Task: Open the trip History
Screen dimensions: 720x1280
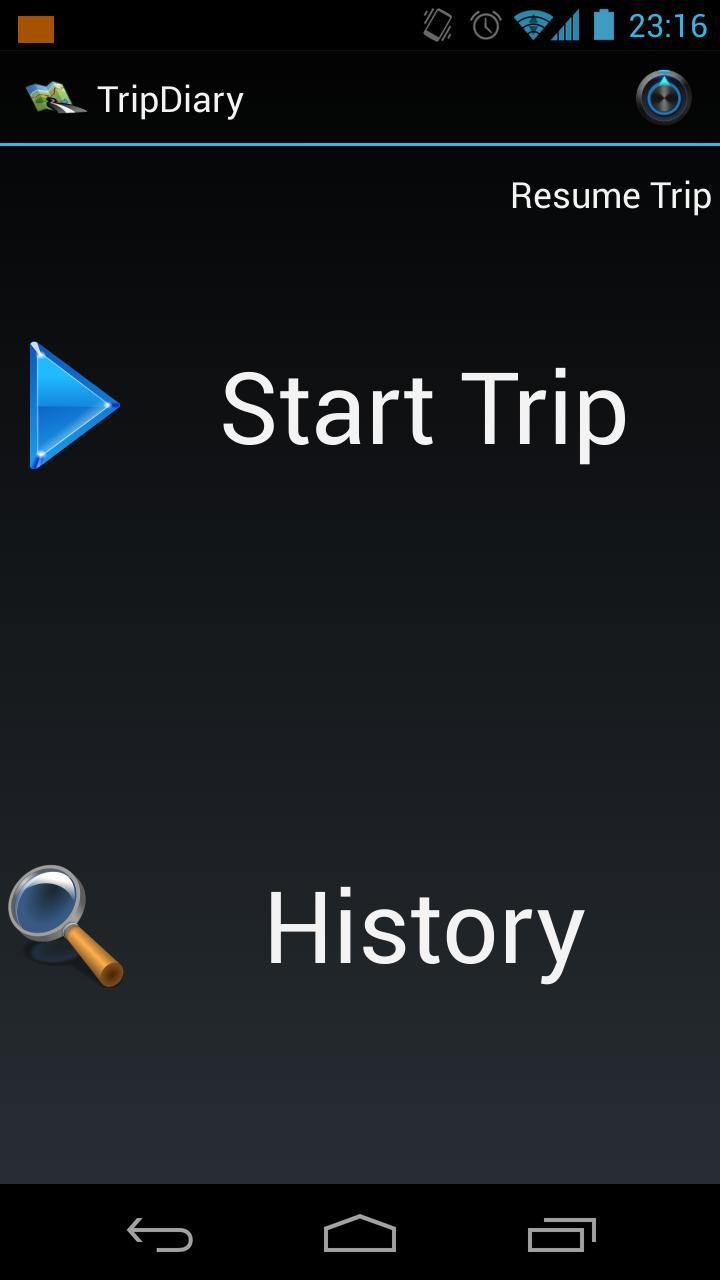Action: (x=423, y=928)
